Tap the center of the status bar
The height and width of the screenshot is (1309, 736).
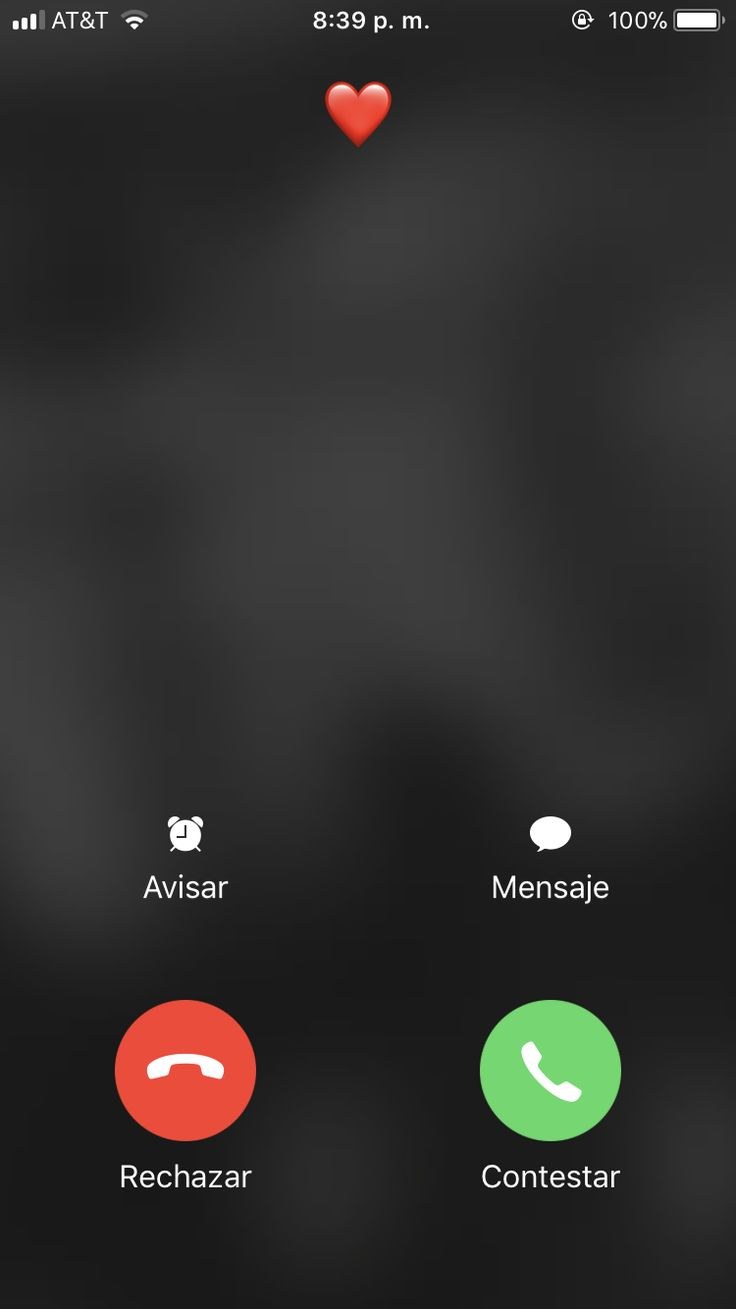click(x=368, y=19)
